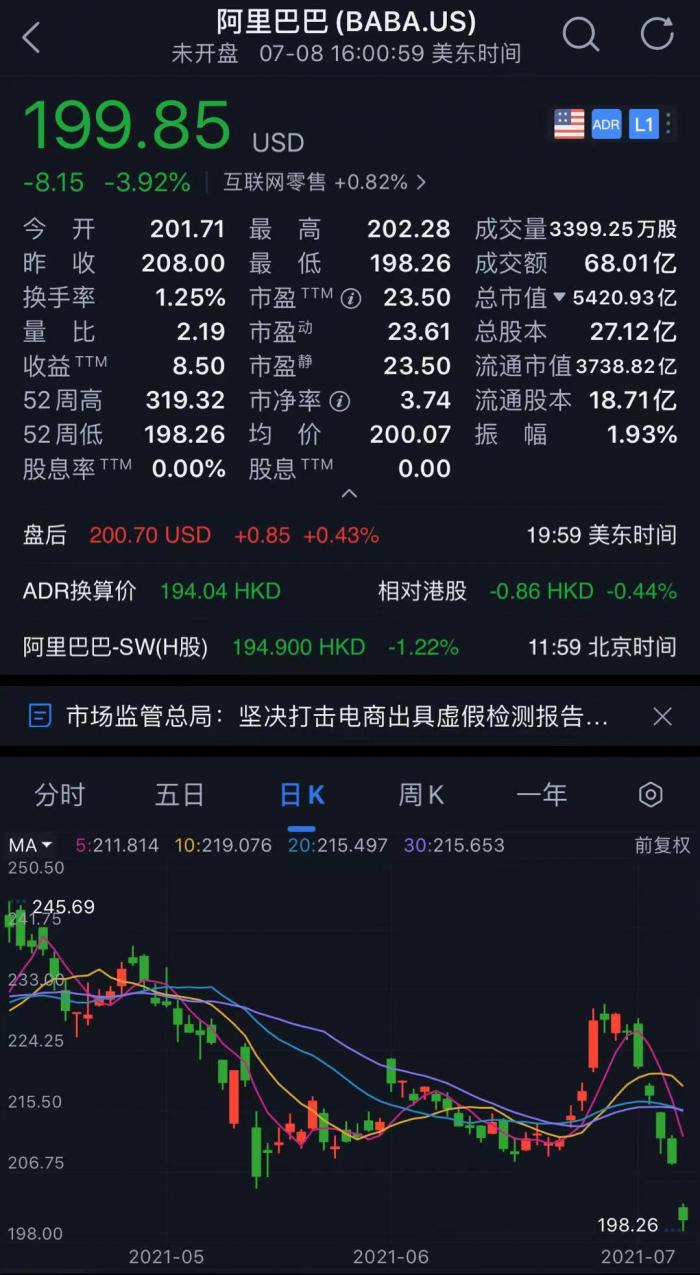This screenshot has width=700, height=1275.
Task: Collapse the quote details chevron
Action: click(349, 493)
